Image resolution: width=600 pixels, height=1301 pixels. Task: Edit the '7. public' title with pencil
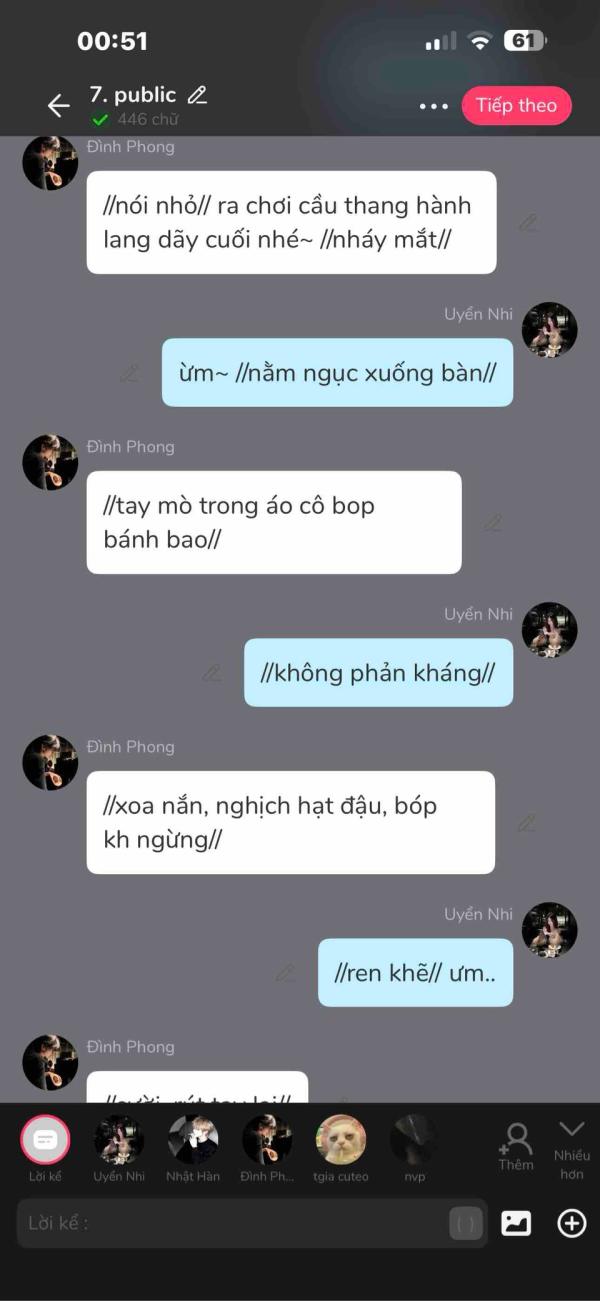click(x=198, y=95)
